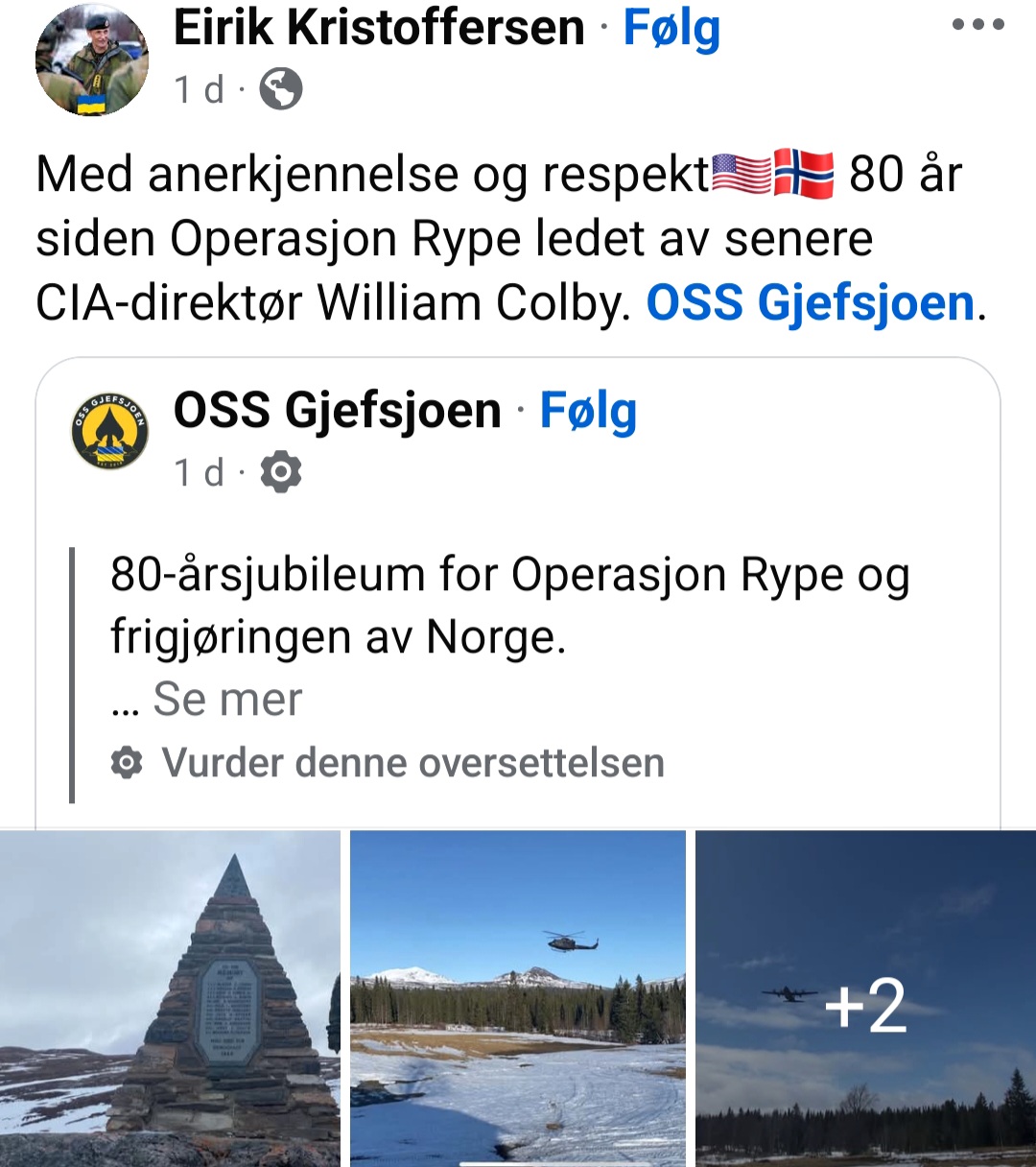Rate this translation via Vurder denne oversettelsen
The image size is (1036, 1167).
[x=412, y=763]
